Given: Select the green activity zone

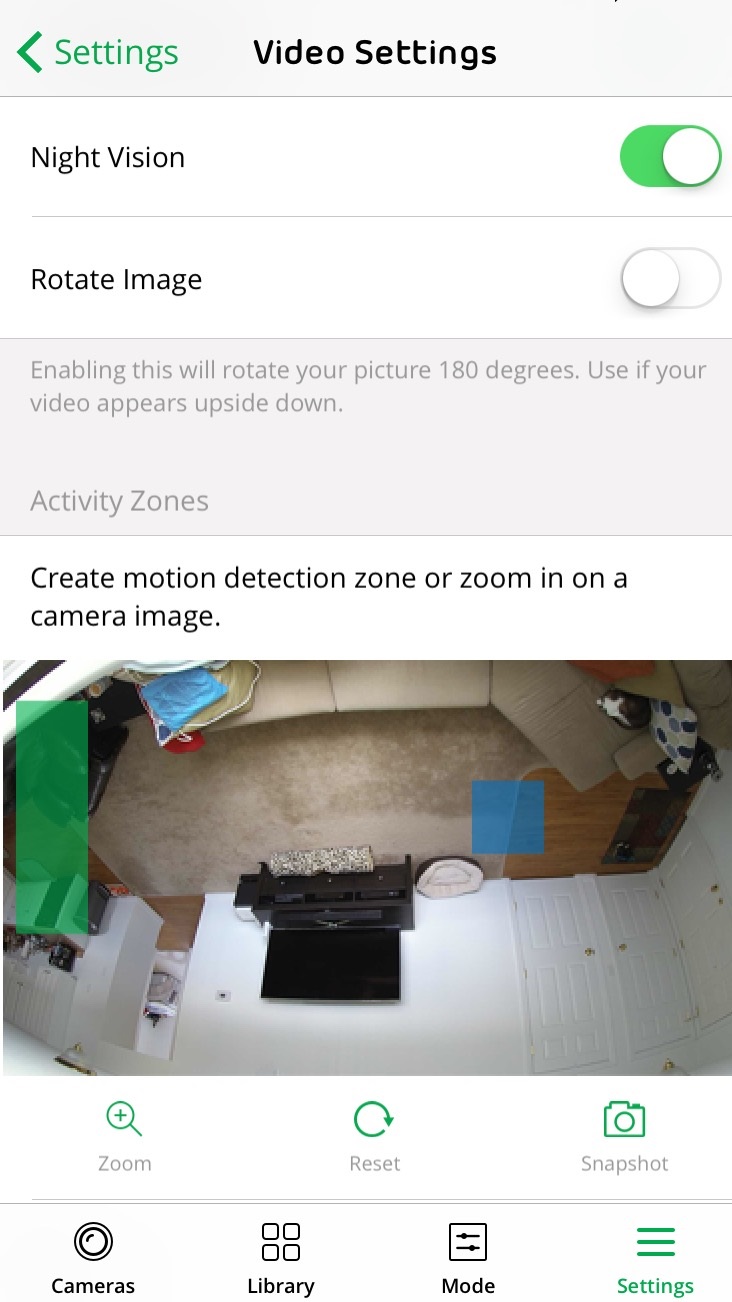Looking at the screenshot, I should click(x=52, y=815).
